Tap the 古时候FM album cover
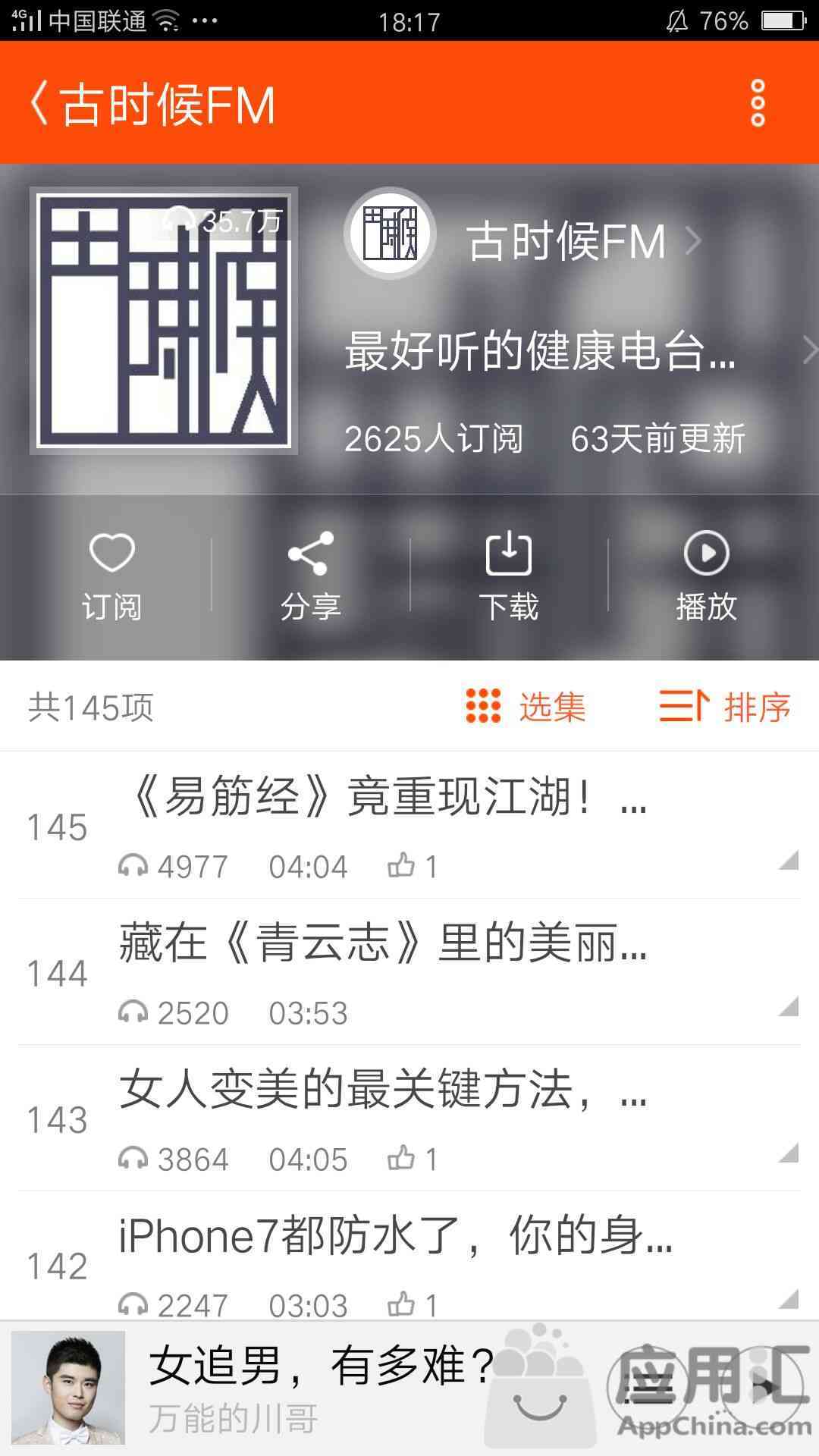The width and height of the screenshot is (819, 1456). click(163, 320)
